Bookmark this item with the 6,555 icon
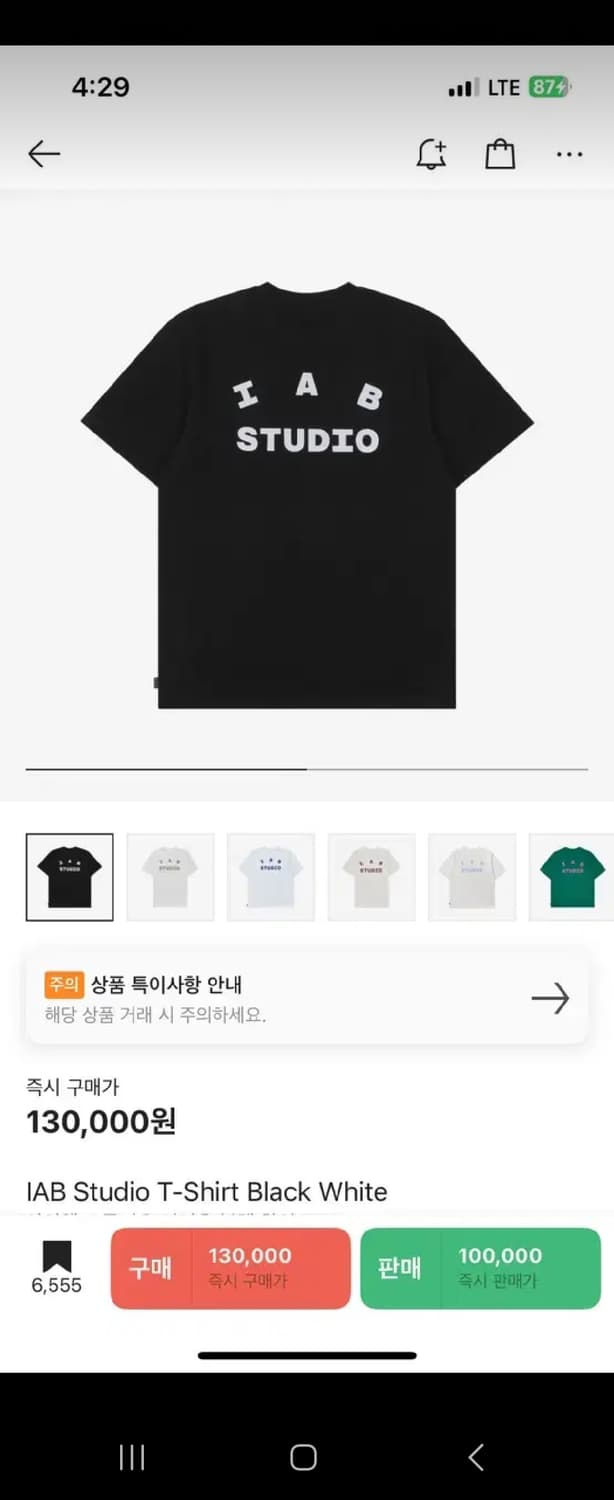Screen dimensions: 614x1500 tap(57, 1268)
